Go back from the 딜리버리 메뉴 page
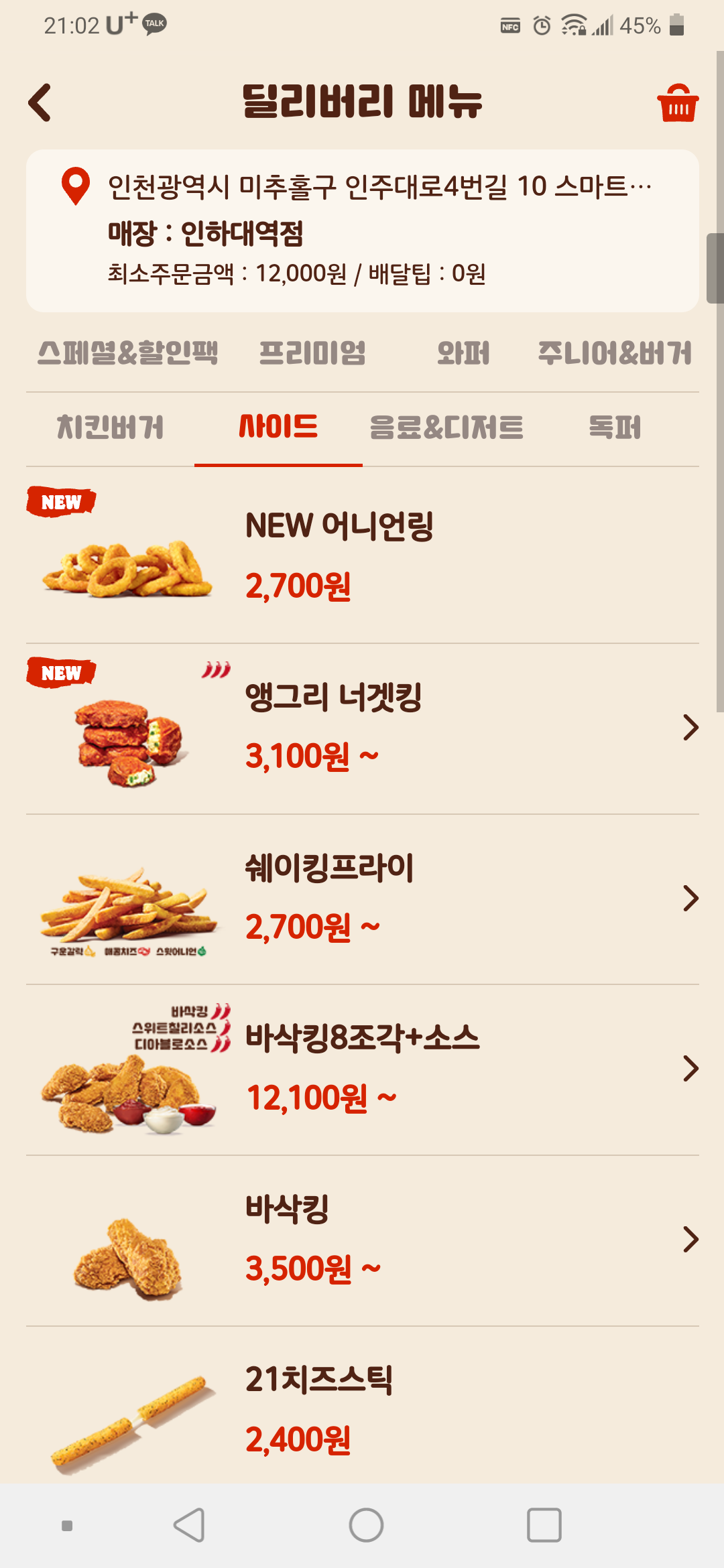724x1568 pixels. tap(40, 103)
